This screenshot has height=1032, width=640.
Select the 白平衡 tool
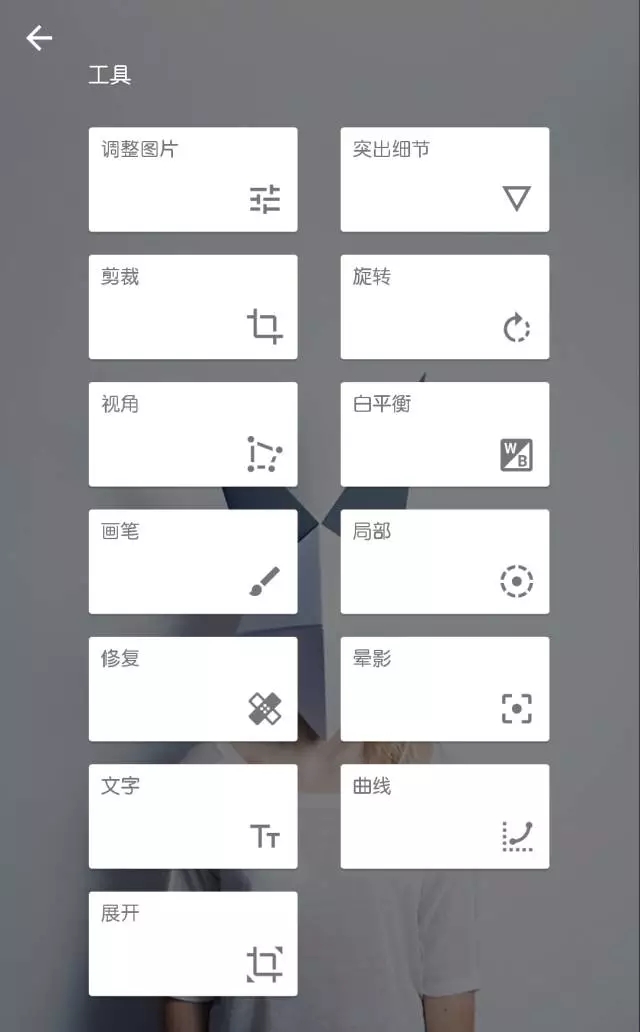pyautogui.click(x=444, y=434)
